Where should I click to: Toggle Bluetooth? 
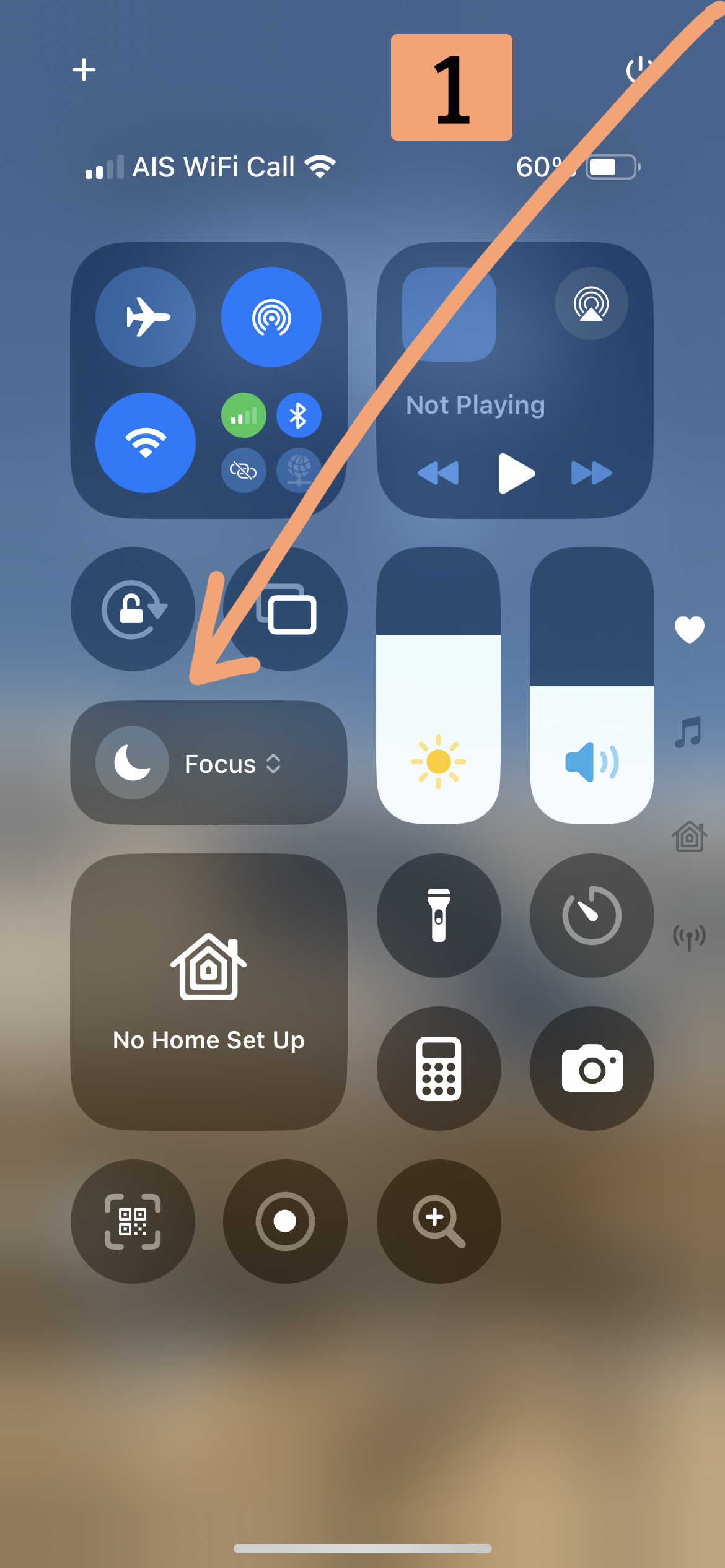click(299, 415)
